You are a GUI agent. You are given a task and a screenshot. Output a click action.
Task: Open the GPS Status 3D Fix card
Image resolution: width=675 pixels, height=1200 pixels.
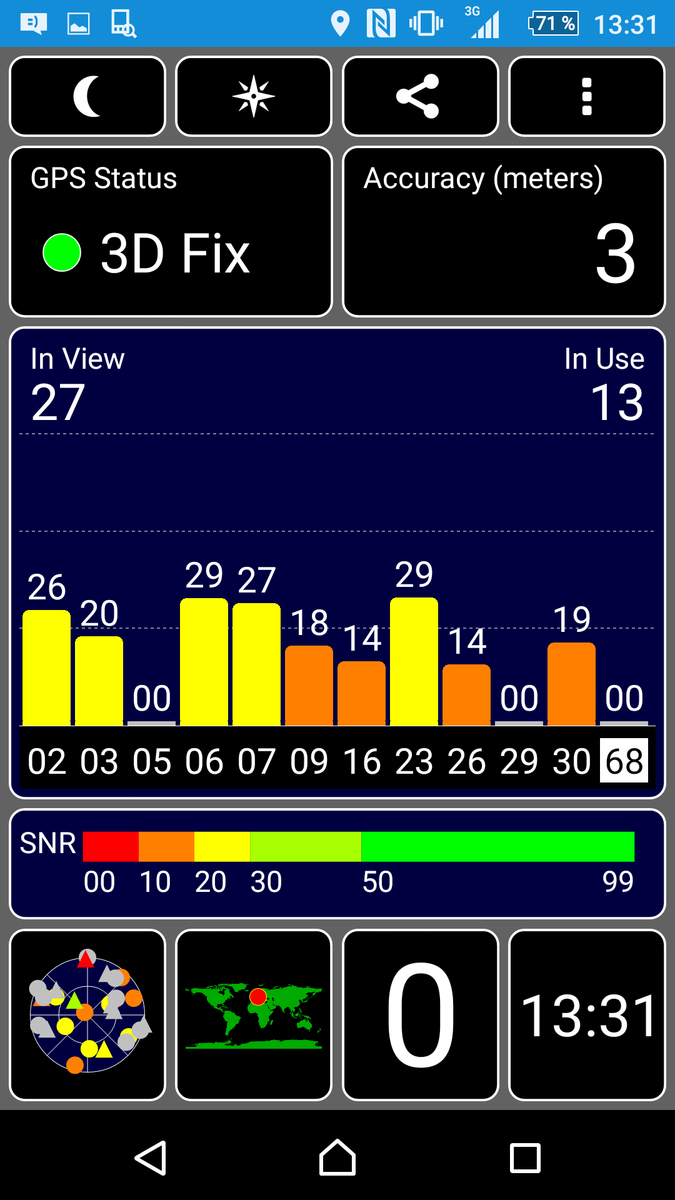pyautogui.click(x=170, y=232)
